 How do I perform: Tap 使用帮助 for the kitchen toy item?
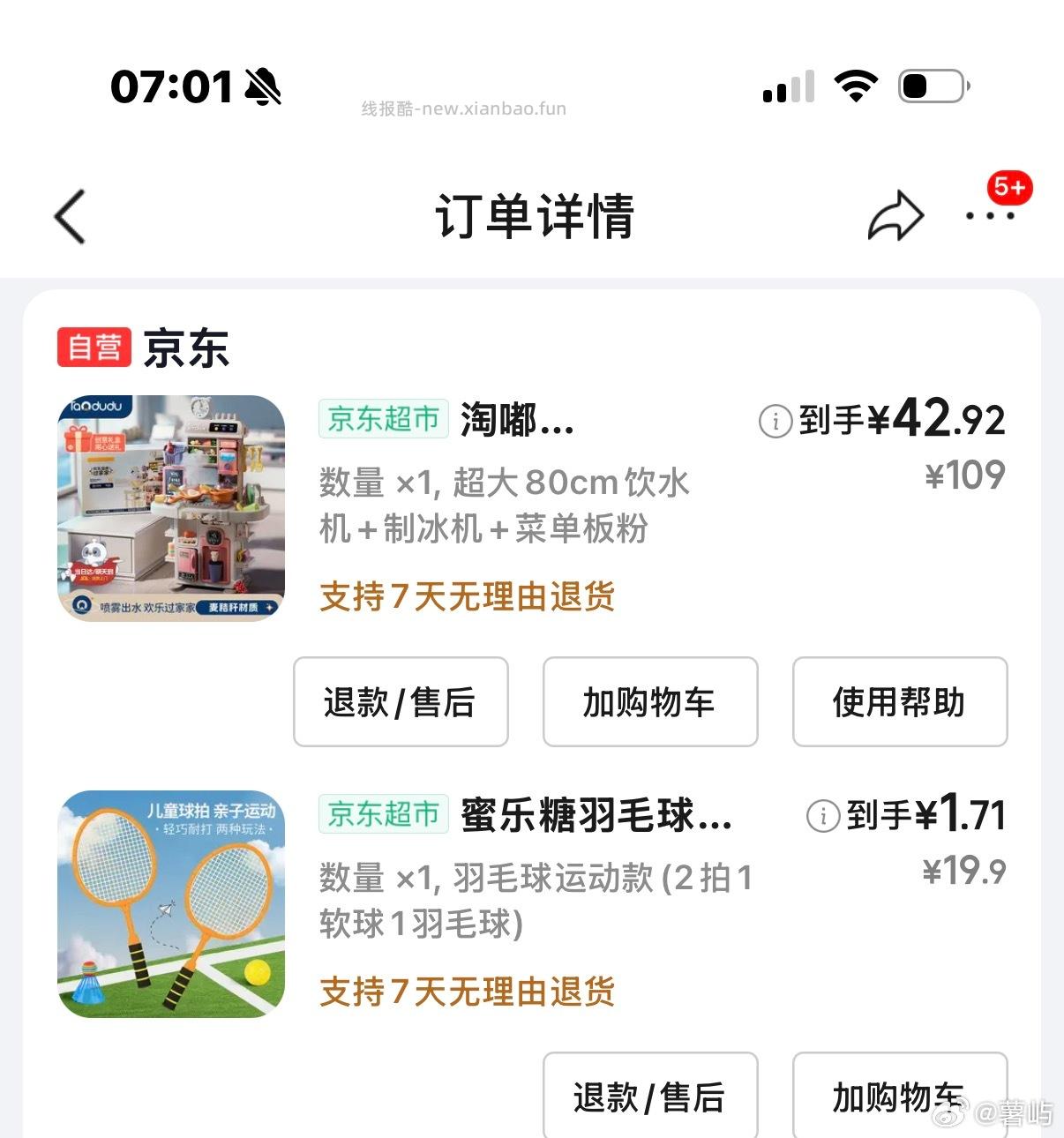(x=900, y=702)
